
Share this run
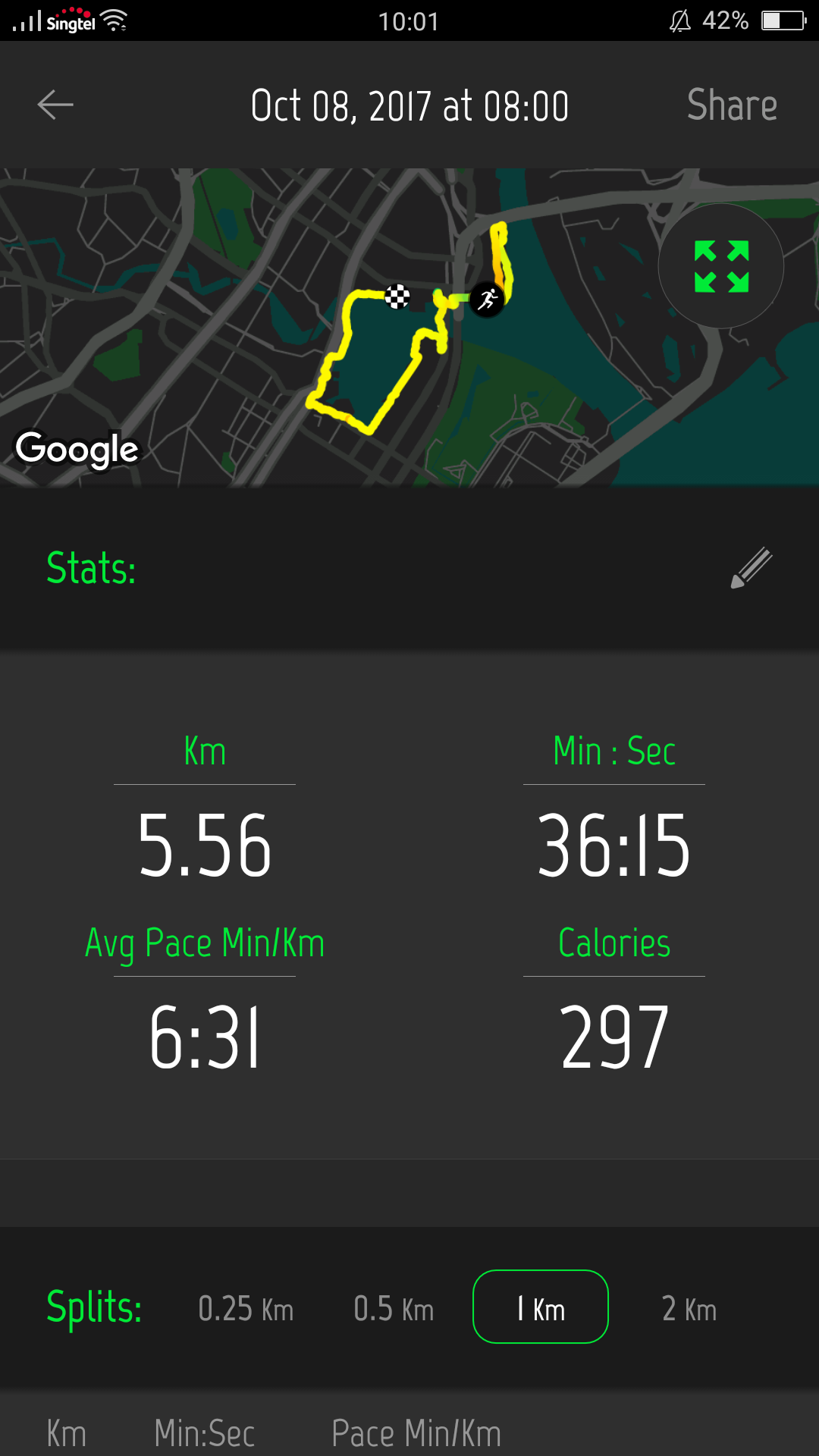732,105
